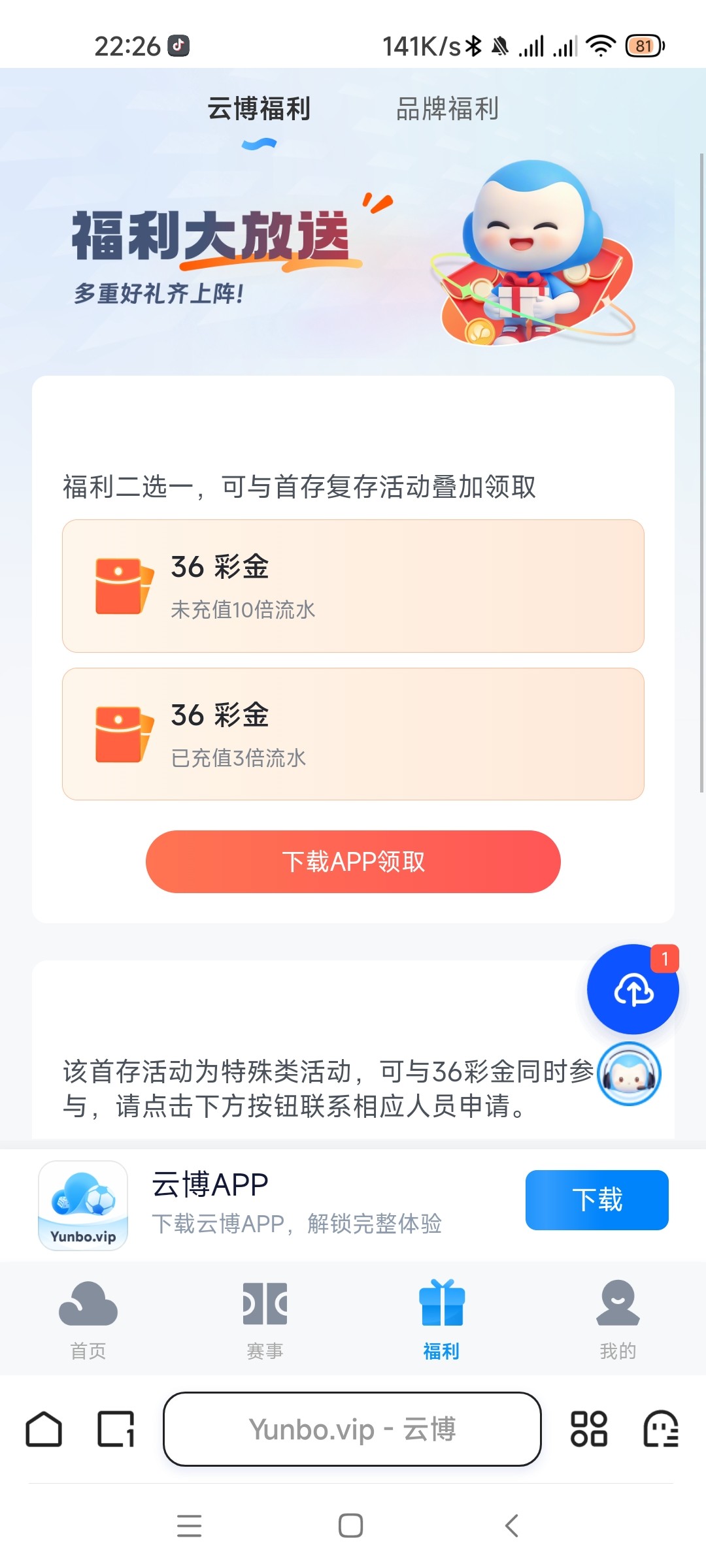Tap the Yunbo.vip address bar
Screen dimensions: 706x1568
pos(352,1429)
